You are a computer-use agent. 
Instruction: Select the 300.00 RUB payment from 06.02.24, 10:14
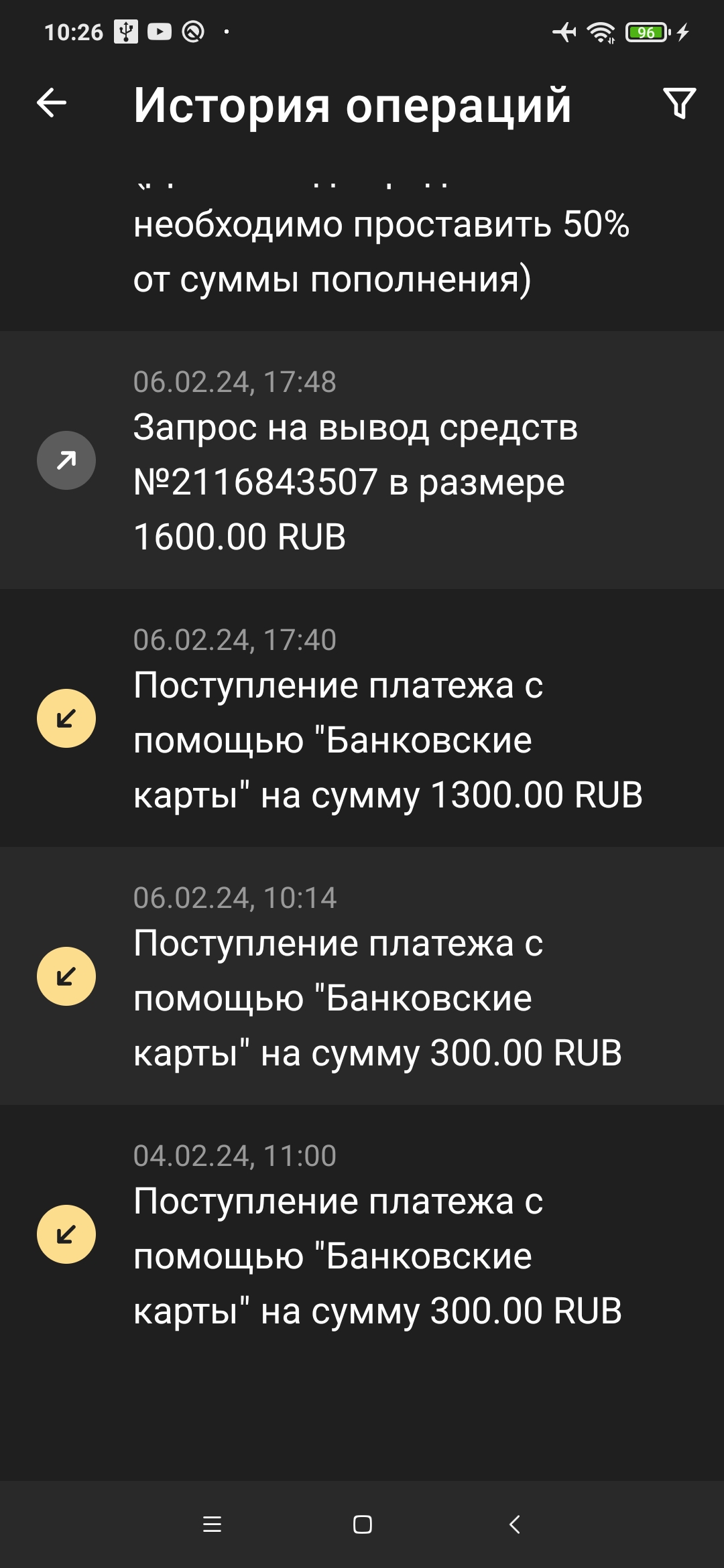[362, 976]
